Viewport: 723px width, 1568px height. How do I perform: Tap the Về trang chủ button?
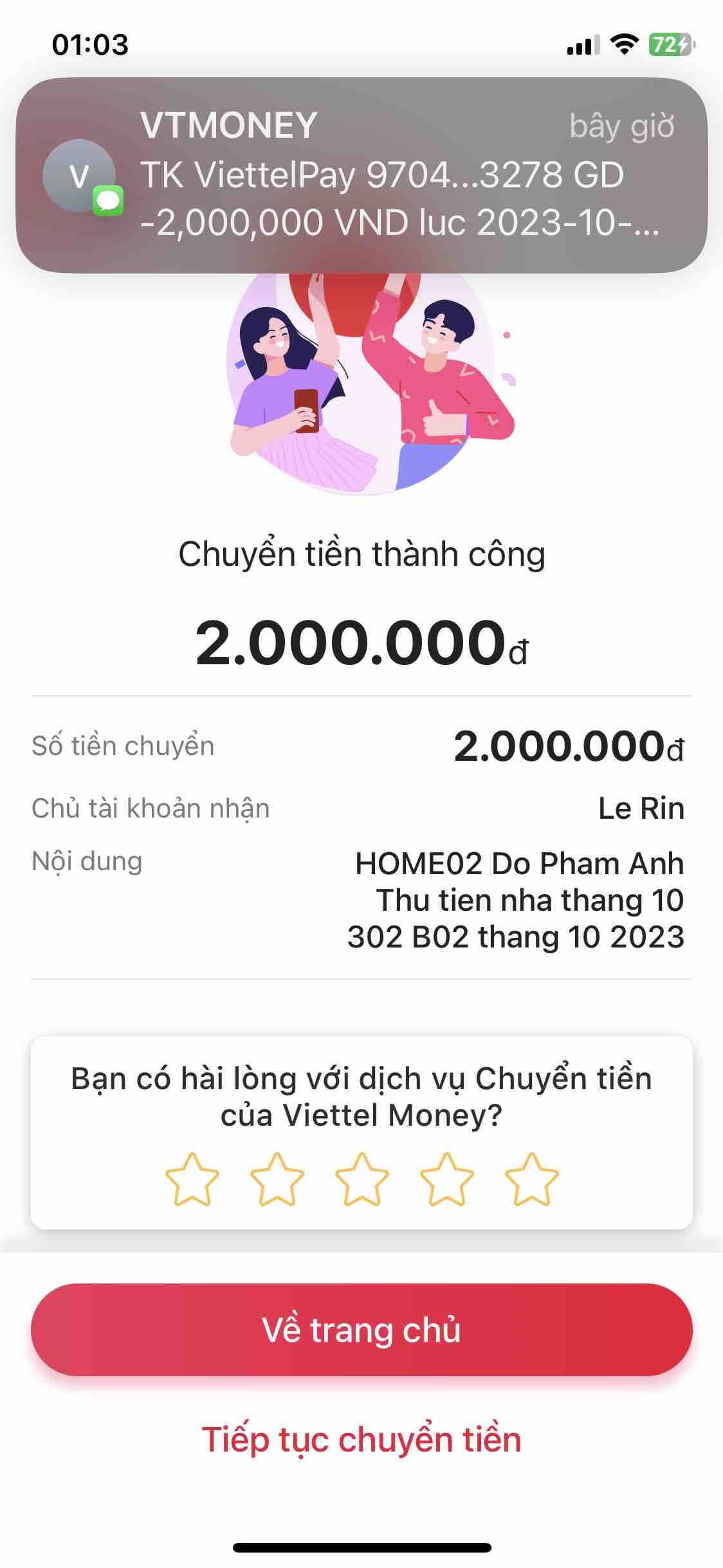361,1330
